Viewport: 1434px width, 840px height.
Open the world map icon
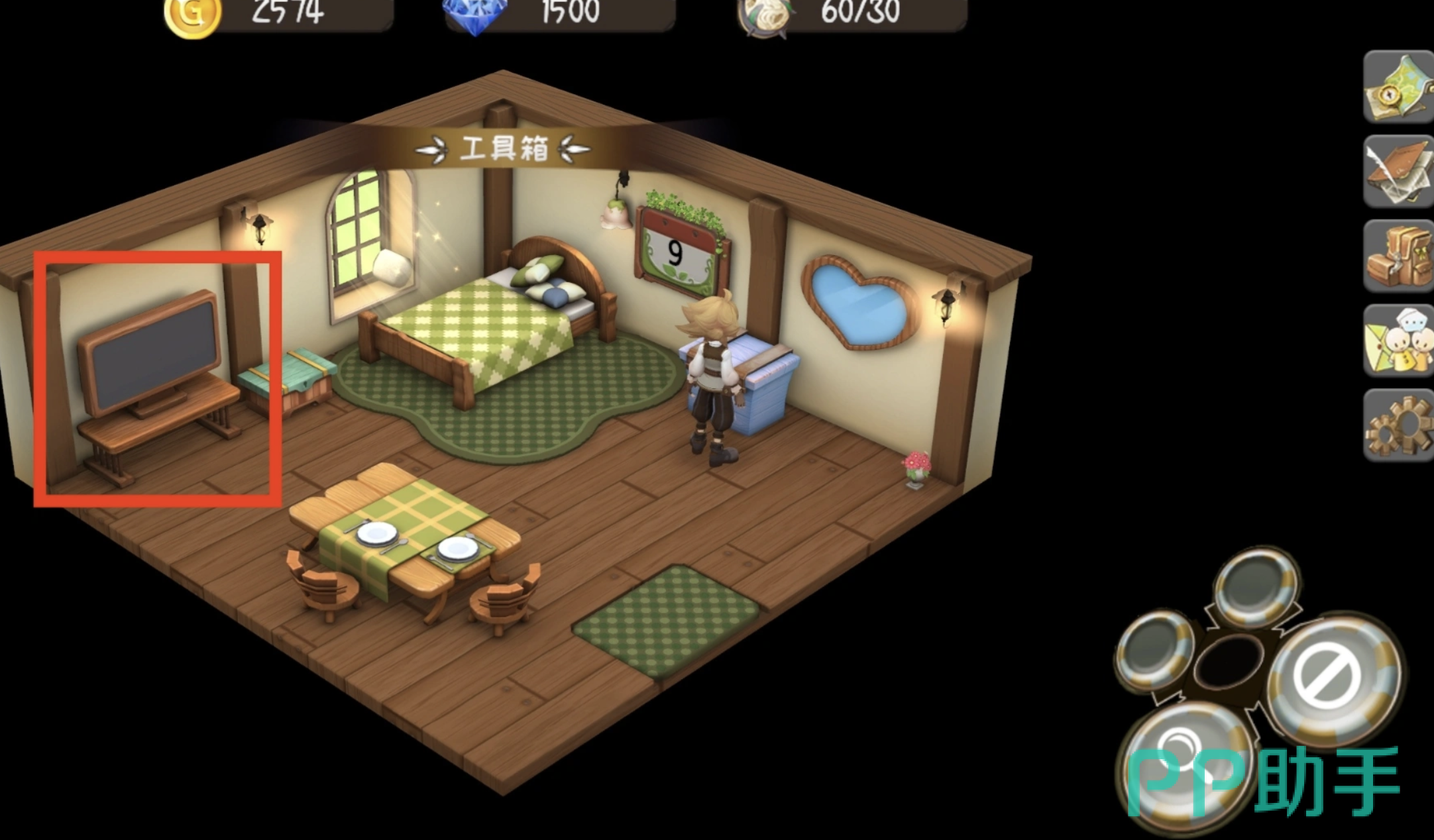pos(1398,87)
